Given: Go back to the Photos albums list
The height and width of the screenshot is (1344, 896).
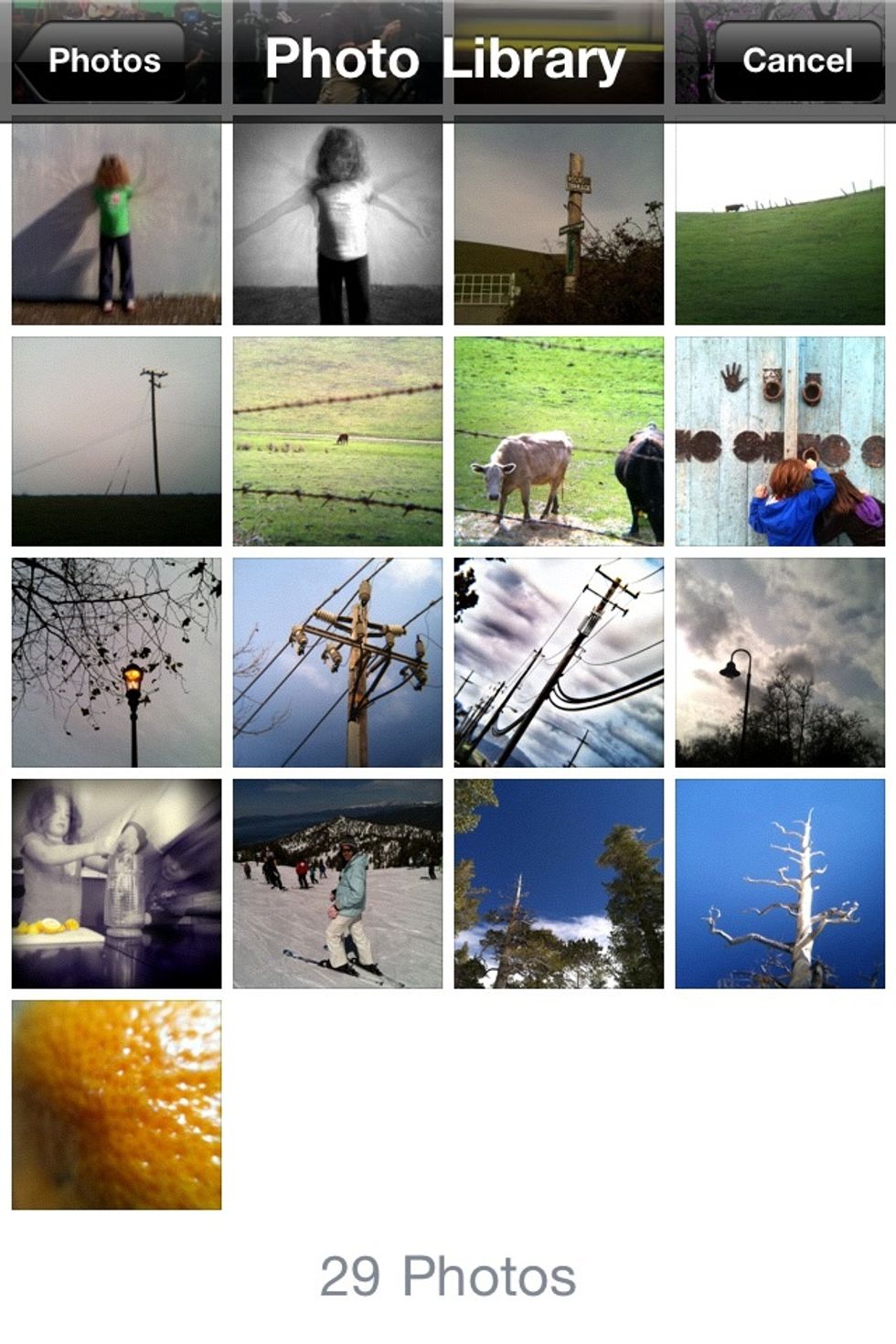Looking at the screenshot, I should pyautogui.click(x=102, y=60).
